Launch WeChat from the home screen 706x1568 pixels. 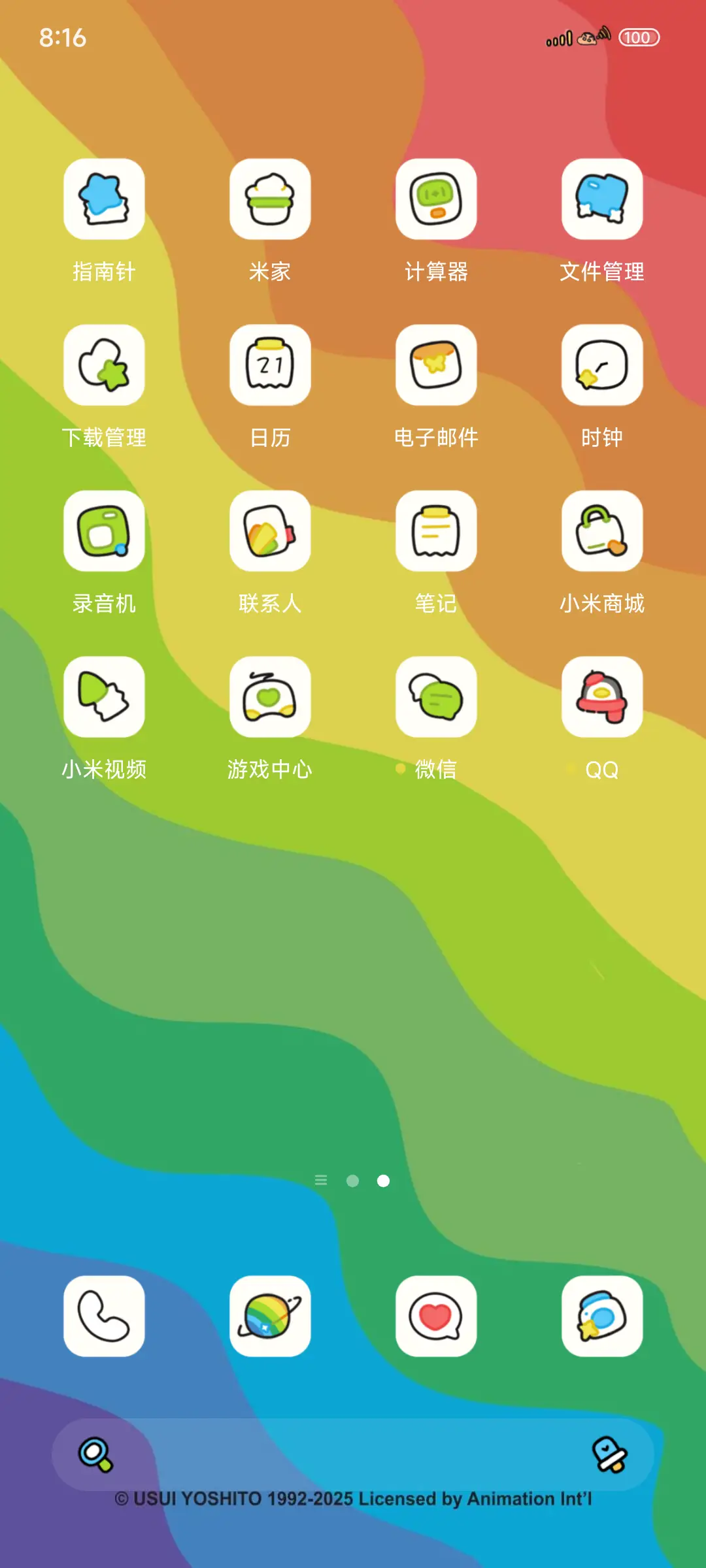tap(435, 696)
